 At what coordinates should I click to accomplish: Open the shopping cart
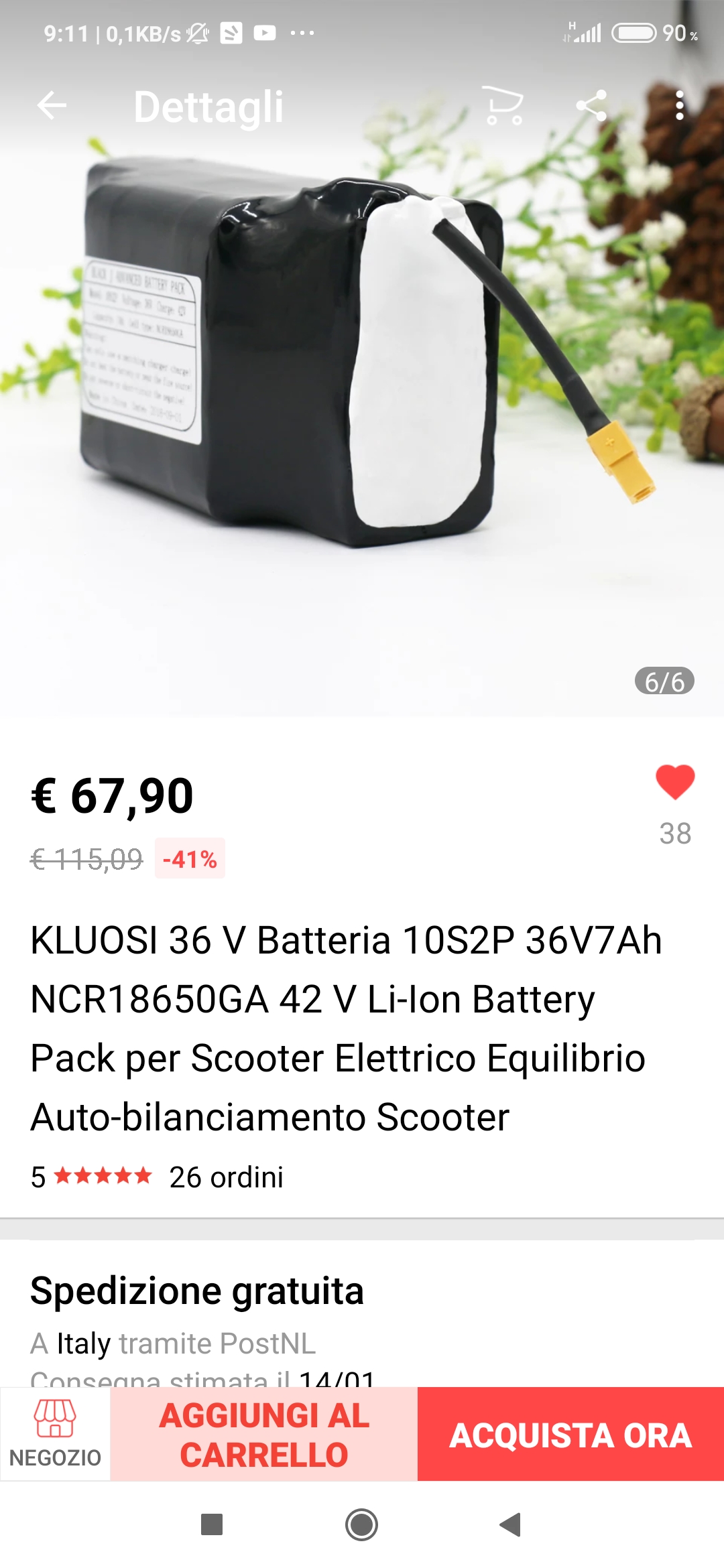pos(503,106)
